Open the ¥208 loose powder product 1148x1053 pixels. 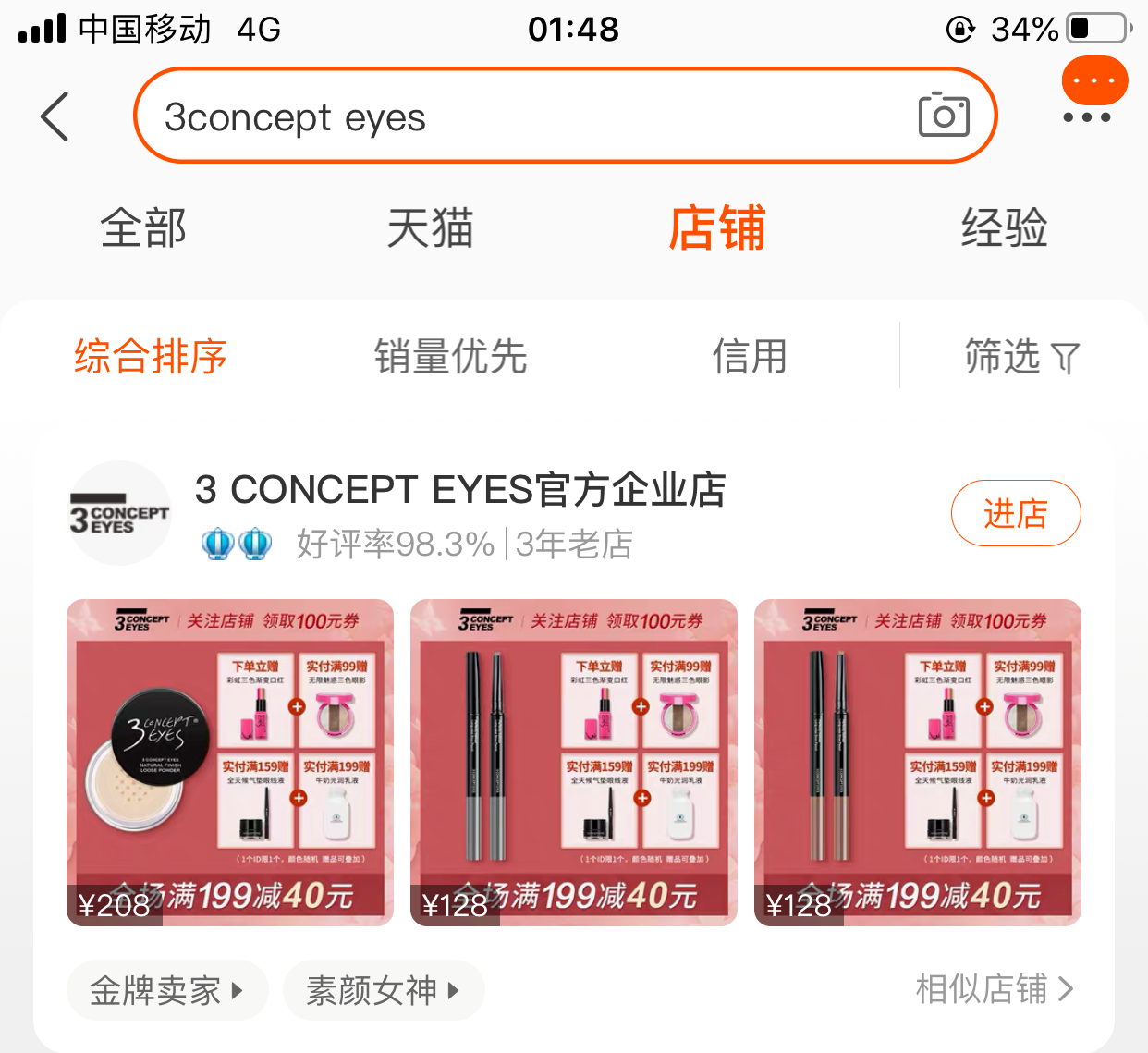[x=230, y=762]
